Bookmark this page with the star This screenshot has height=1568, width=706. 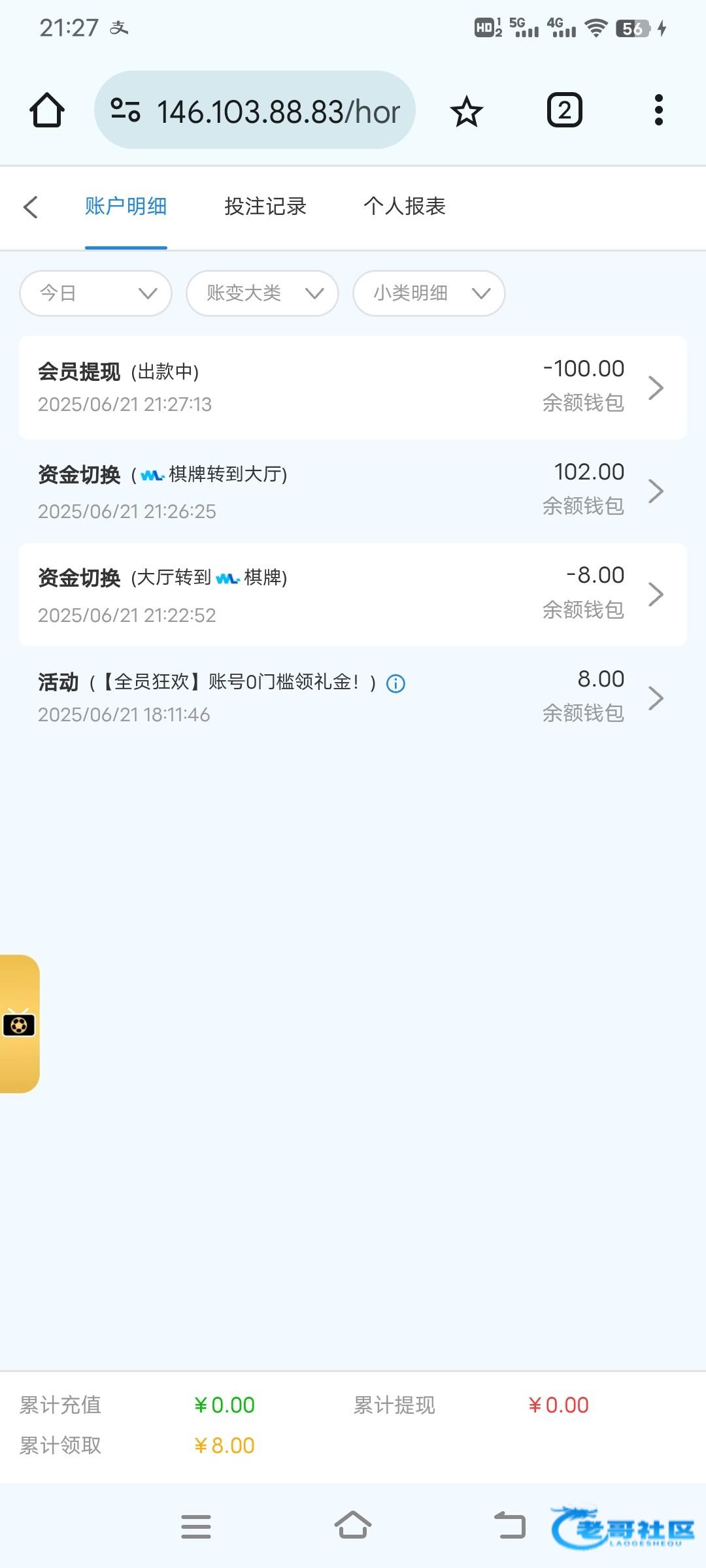[467, 111]
